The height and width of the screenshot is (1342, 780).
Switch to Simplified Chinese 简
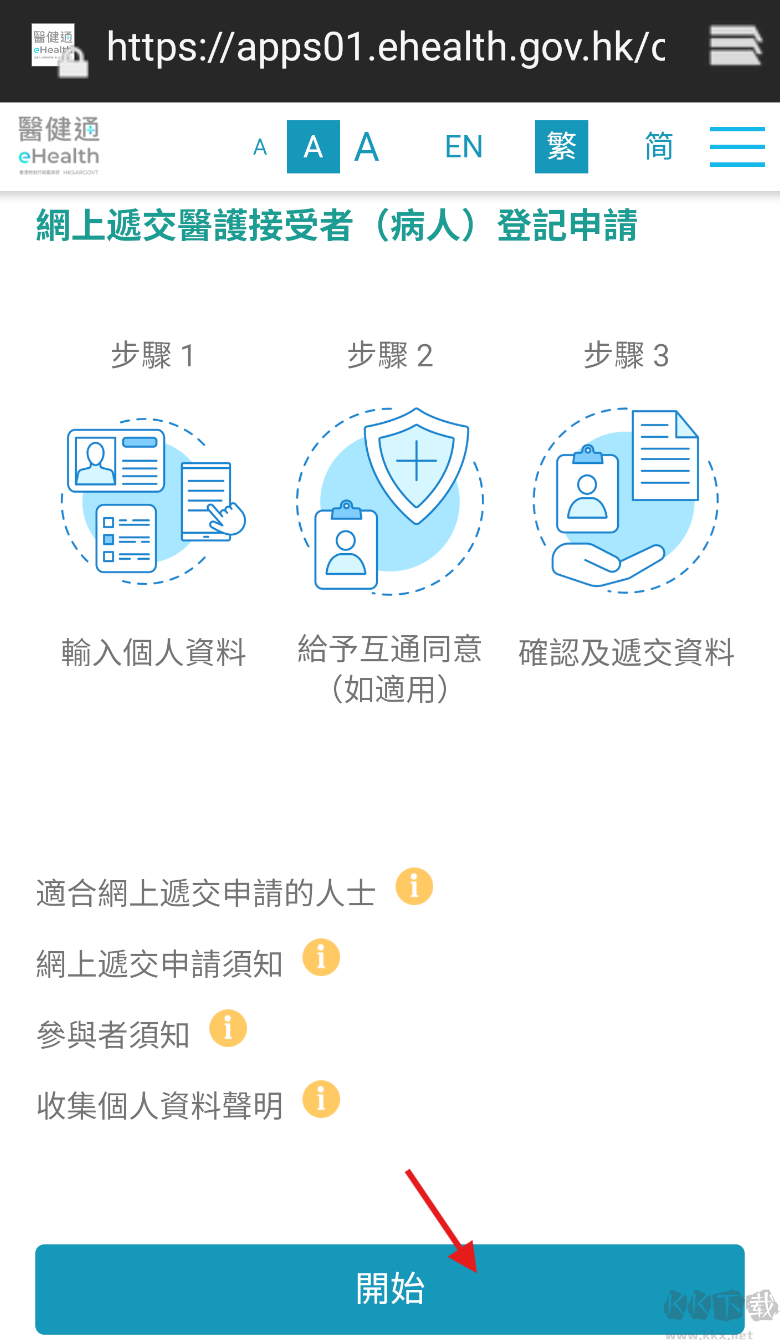pos(659,146)
